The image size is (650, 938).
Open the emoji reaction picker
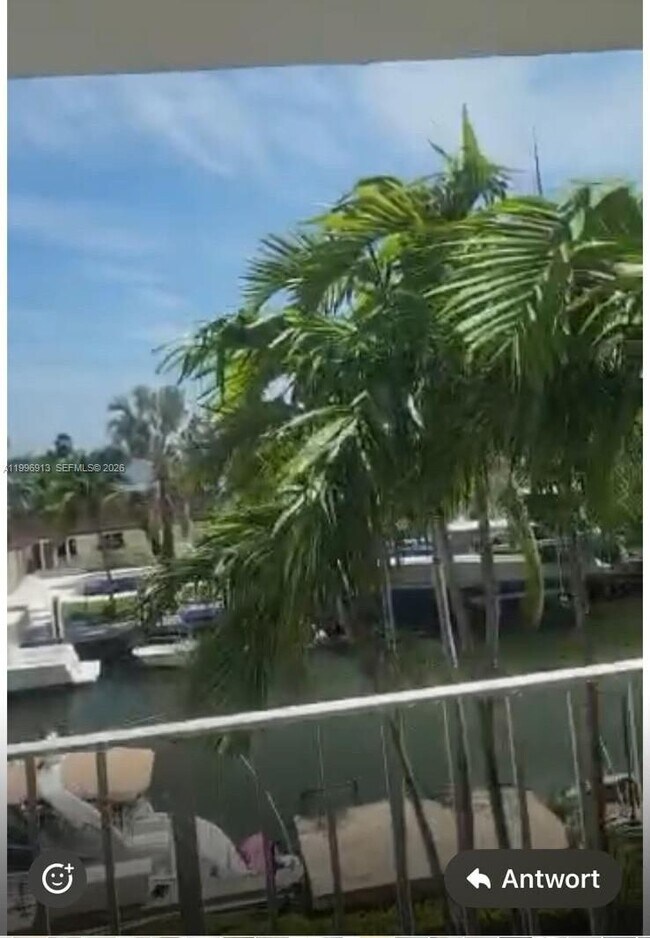click(57, 879)
